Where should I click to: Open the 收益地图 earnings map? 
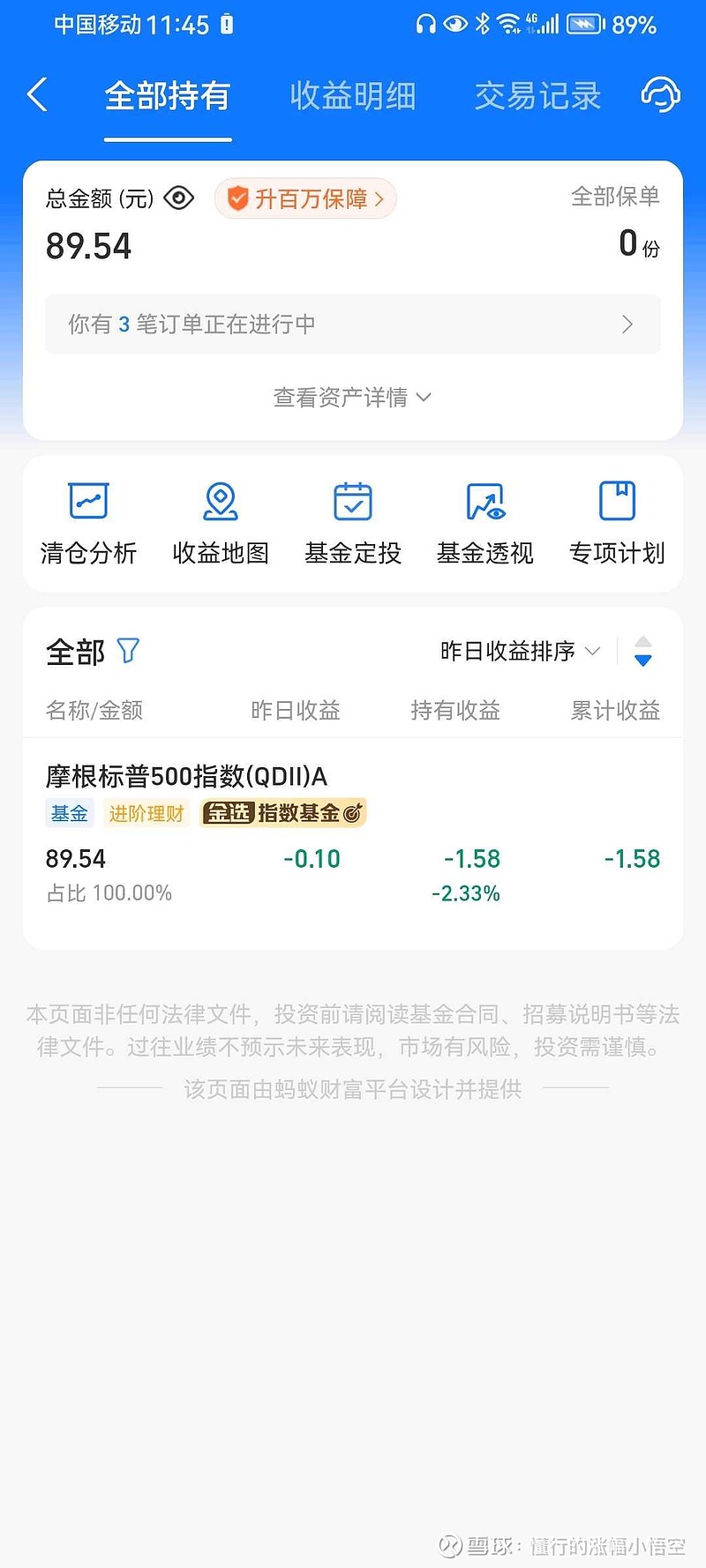click(x=221, y=520)
